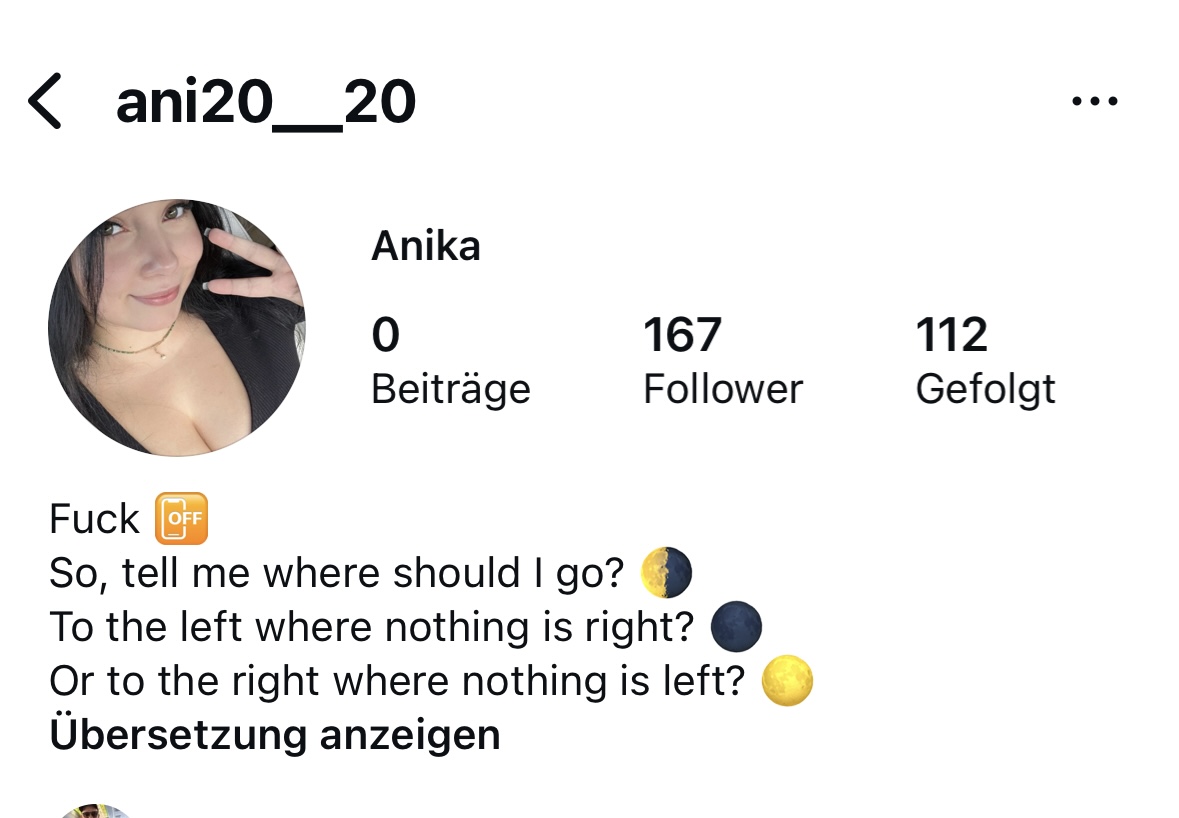This screenshot has height=818, width=1179.
Task: Tap Übersetzung anzeigen to translate the bio
Action: click(x=274, y=735)
